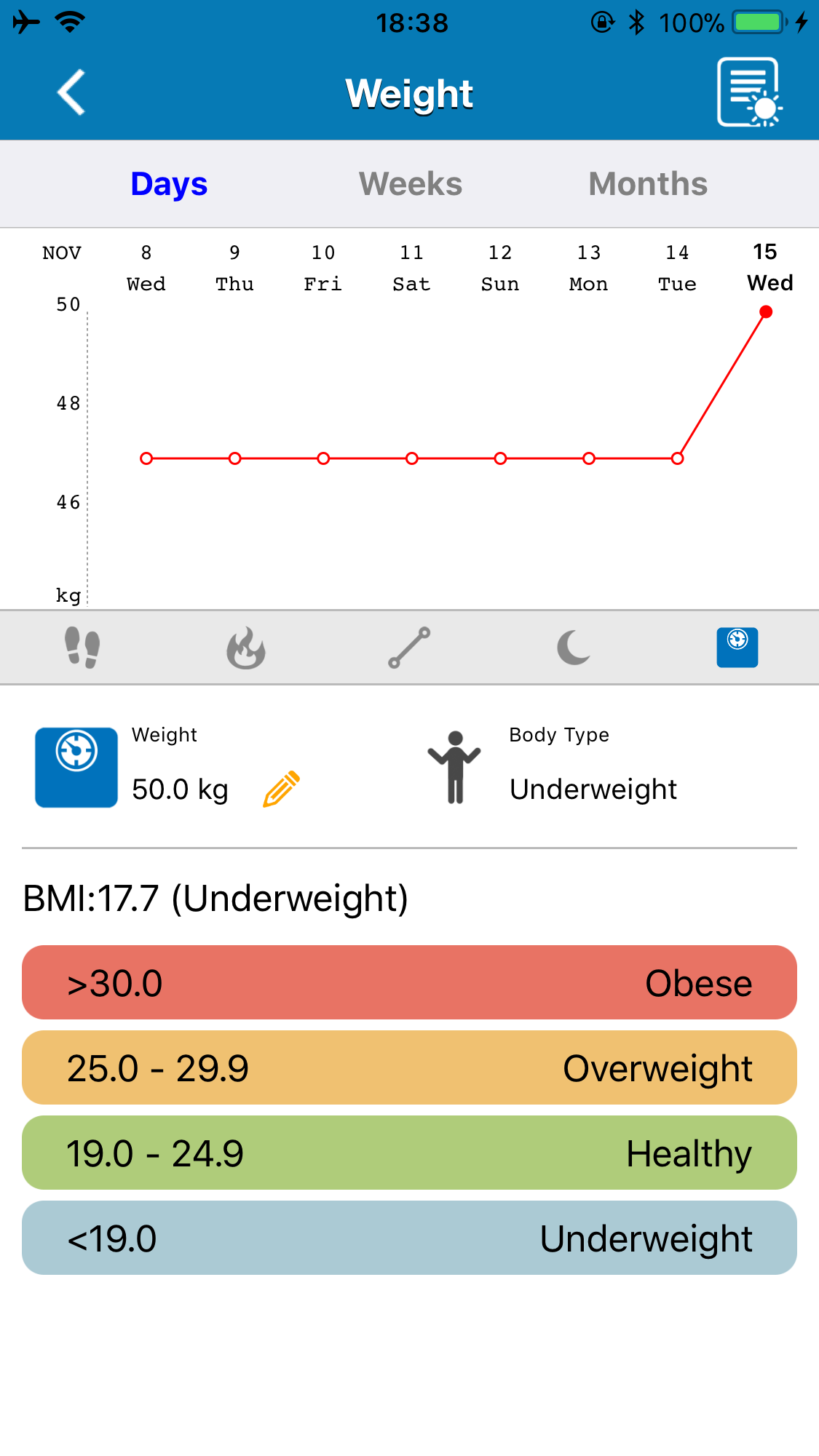Select the Nov 14 data point
The width and height of the screenshot is (819, 1456).
pyautogui.click(x=677, y=458)
